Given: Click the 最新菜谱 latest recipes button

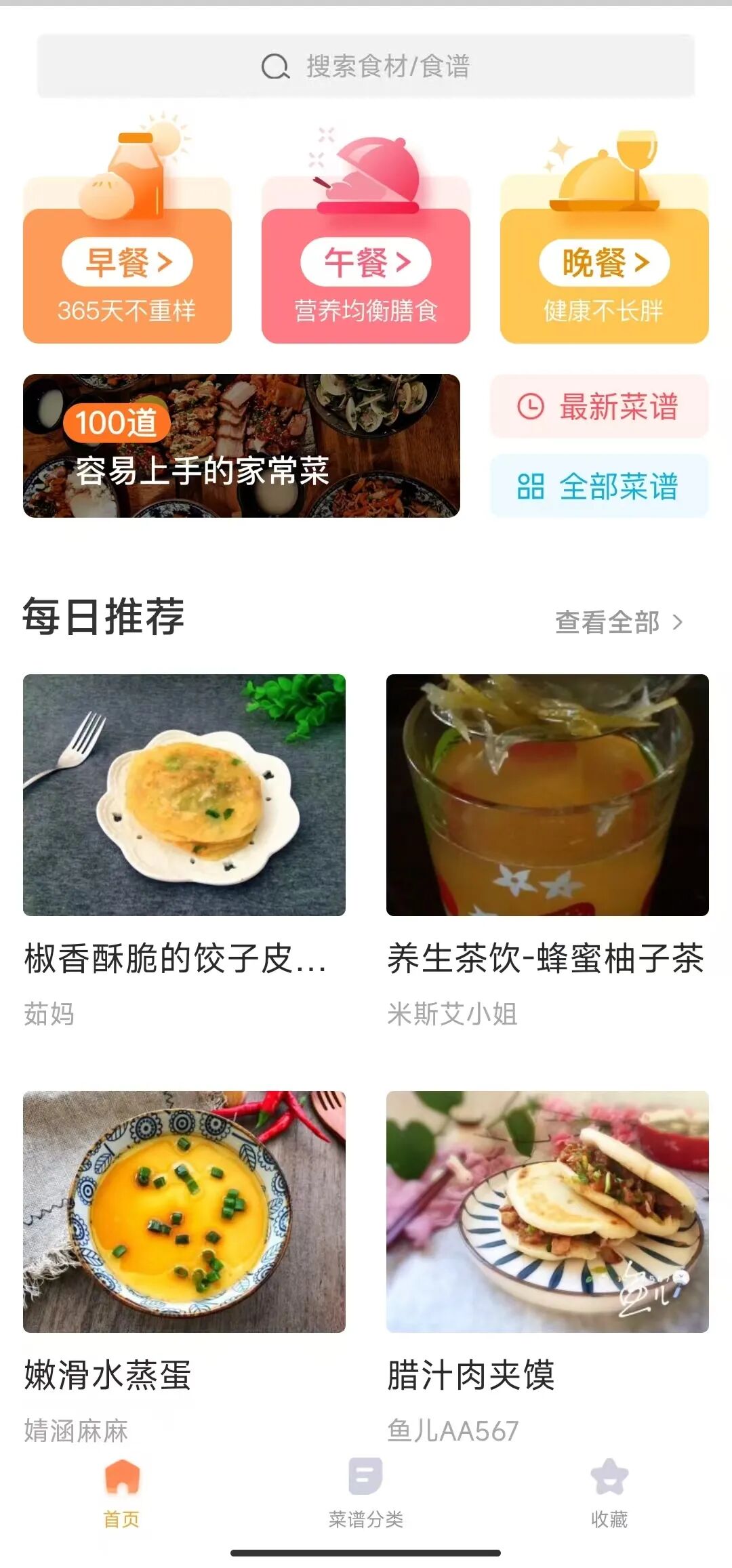Looking at the screenshot, I should (598, 407).
